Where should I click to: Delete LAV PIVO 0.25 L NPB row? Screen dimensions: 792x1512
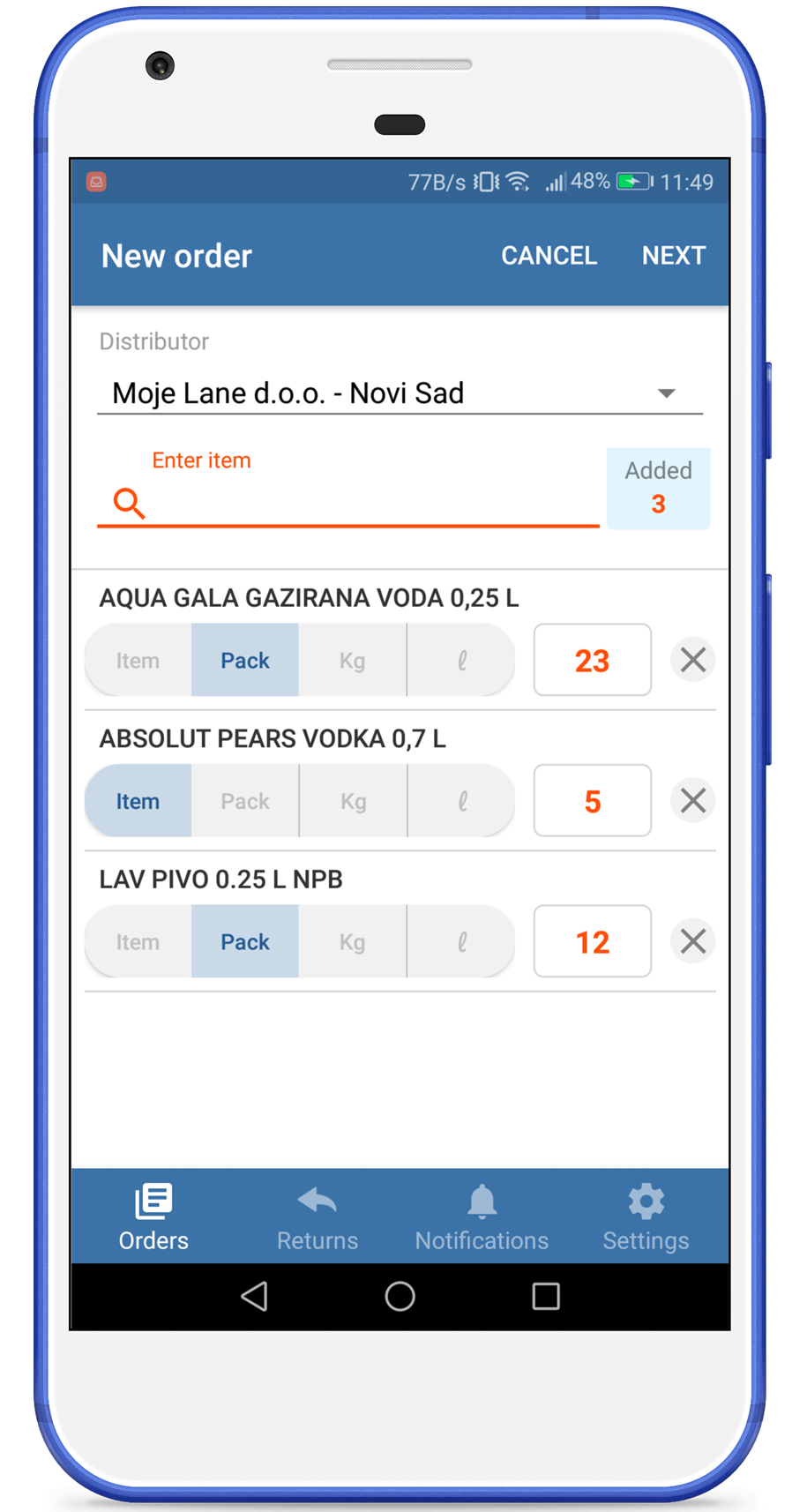(x=693, y=941)
